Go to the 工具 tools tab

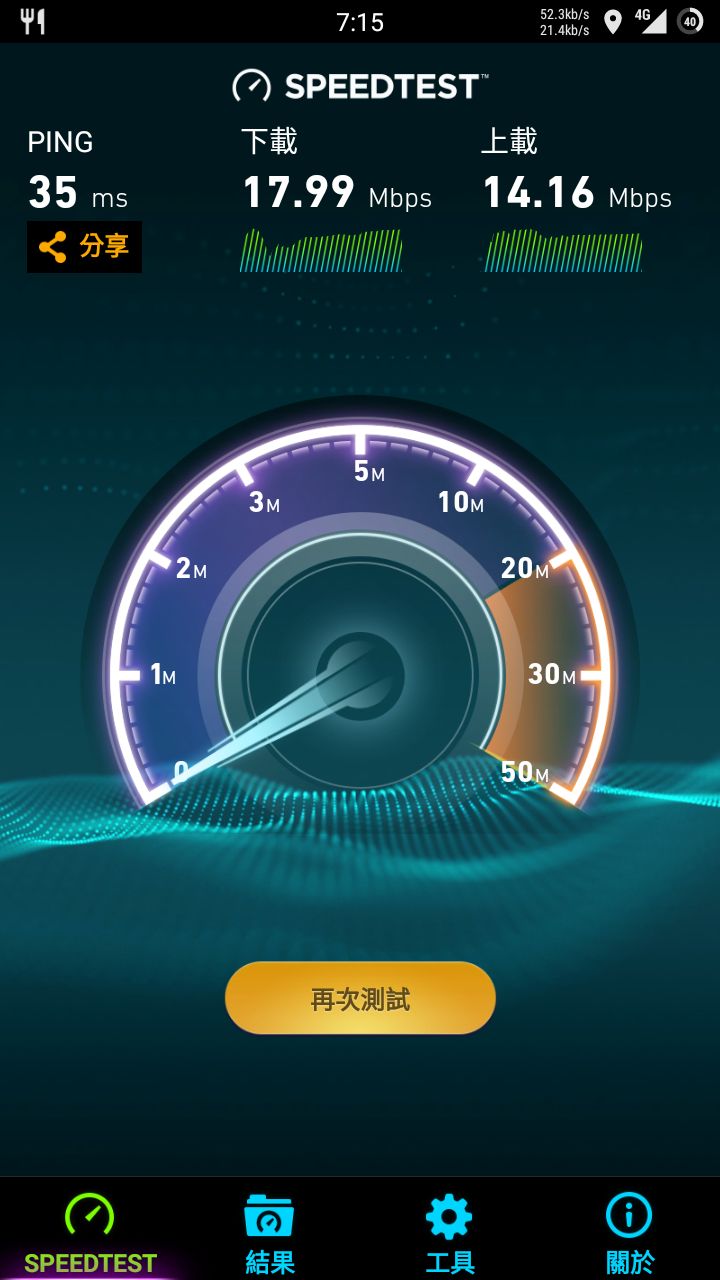449,1232
